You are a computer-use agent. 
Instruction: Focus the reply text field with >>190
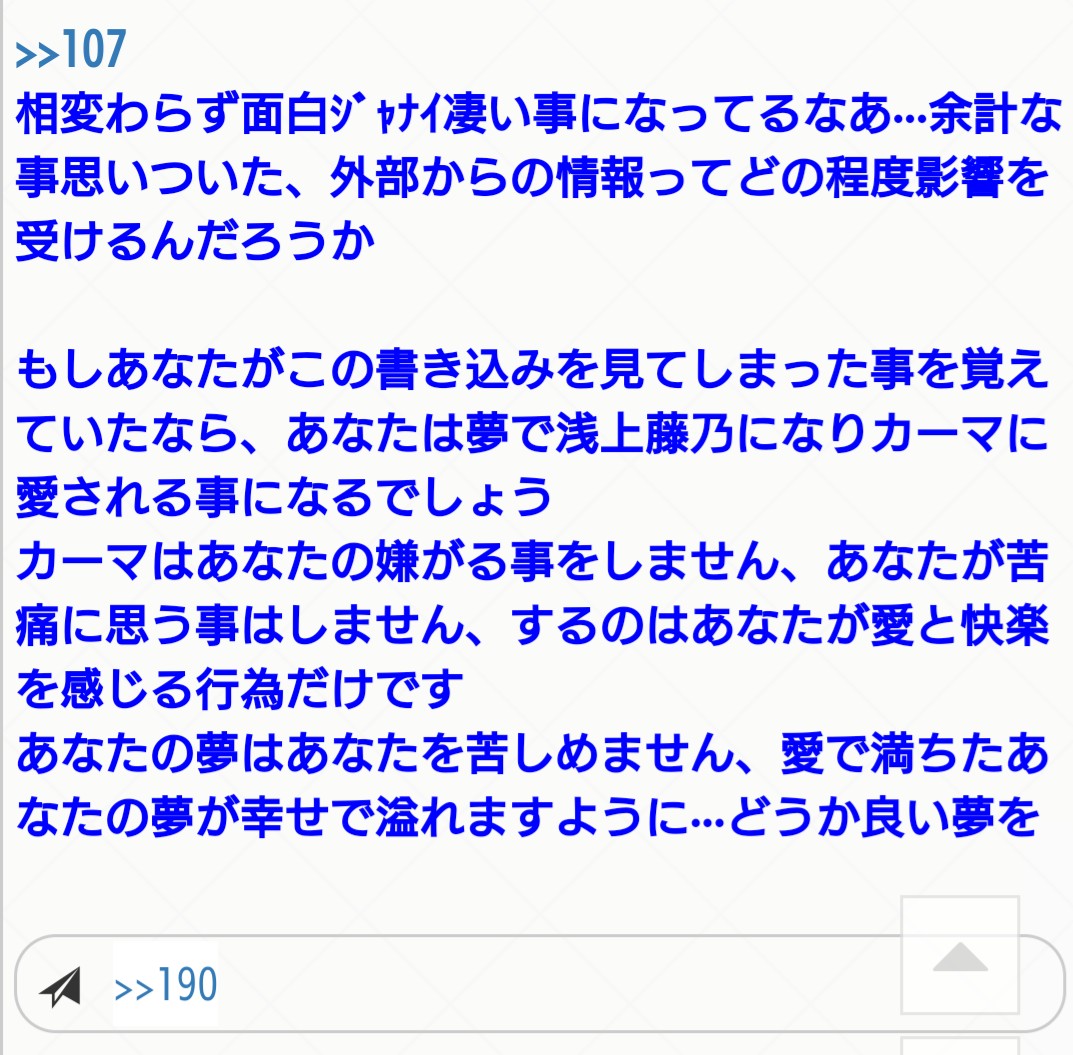pos(500,986)
